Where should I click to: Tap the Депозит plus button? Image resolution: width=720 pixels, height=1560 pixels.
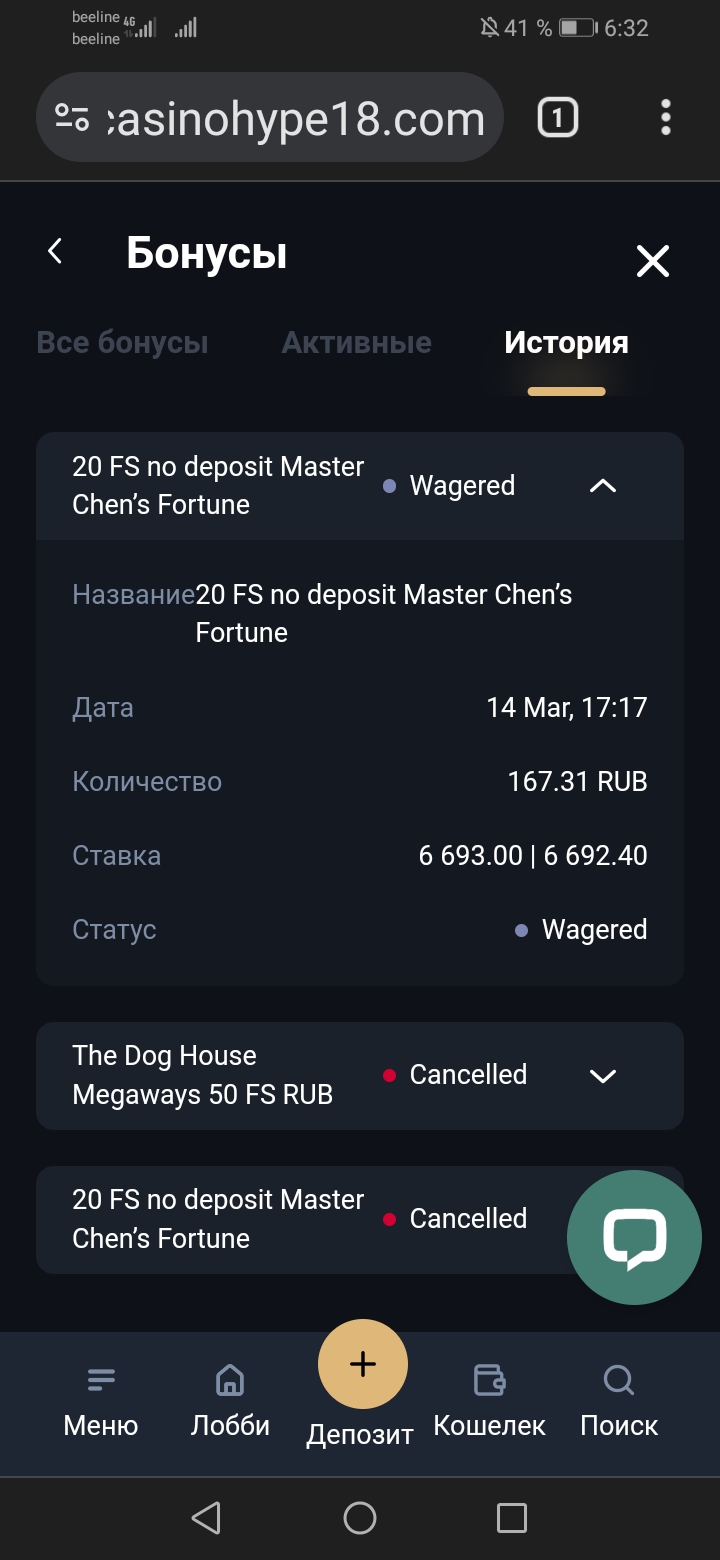coord(362,1363)
